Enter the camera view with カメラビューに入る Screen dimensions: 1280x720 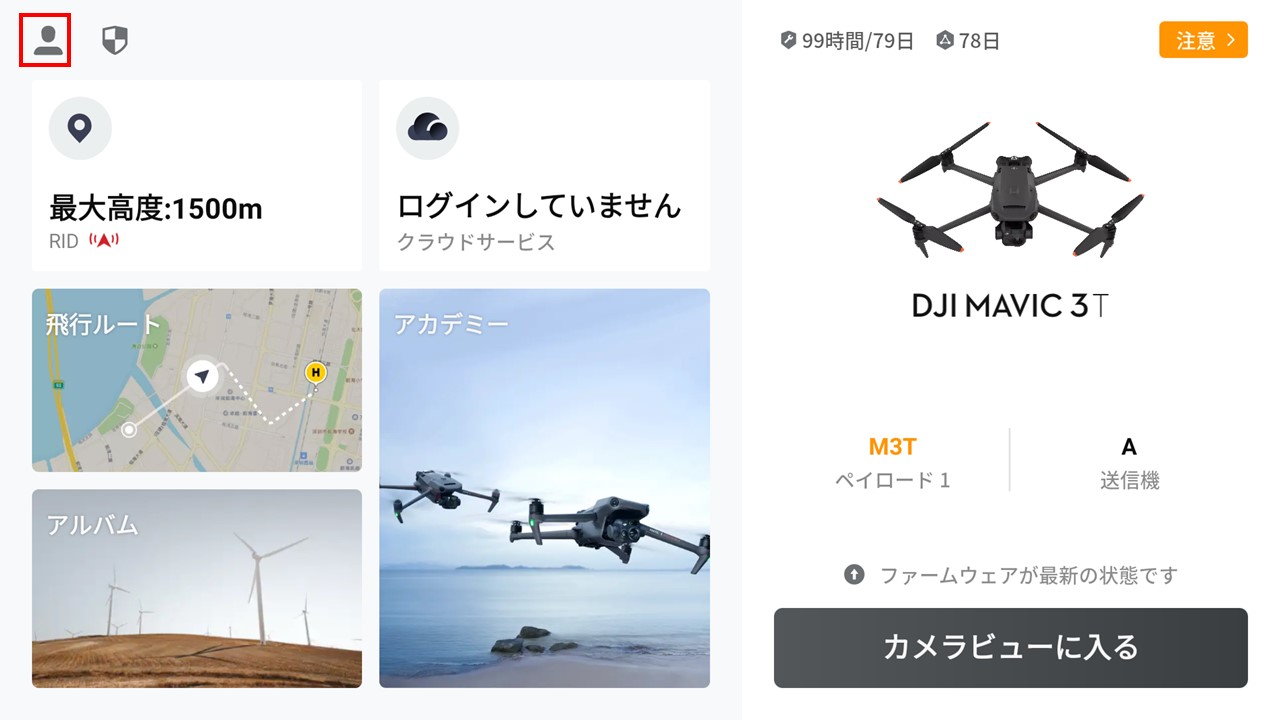[1010, 647]
